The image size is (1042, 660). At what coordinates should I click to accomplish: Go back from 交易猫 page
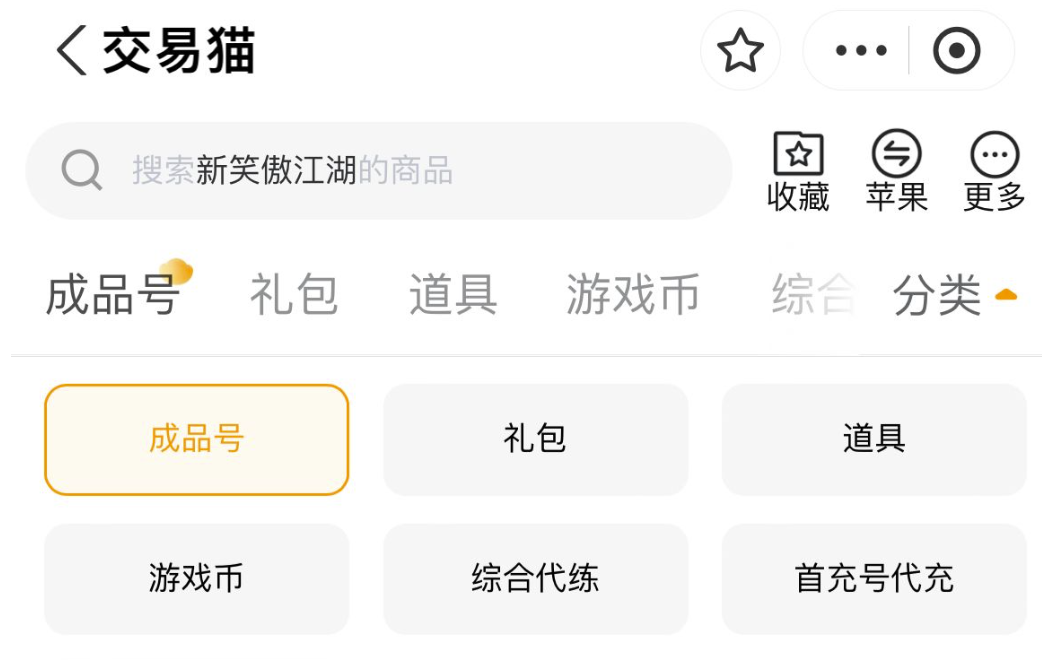(72, 51)
